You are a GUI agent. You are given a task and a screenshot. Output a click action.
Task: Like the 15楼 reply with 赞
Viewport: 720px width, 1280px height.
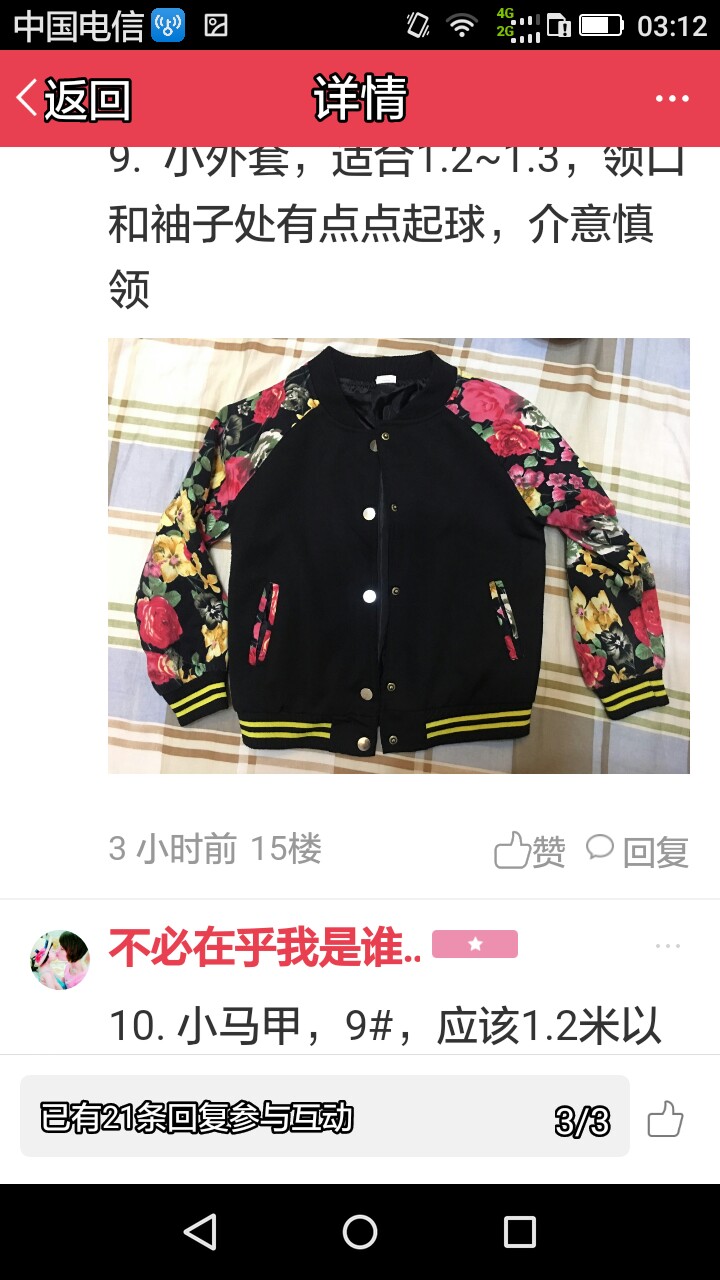coord(530,851)
